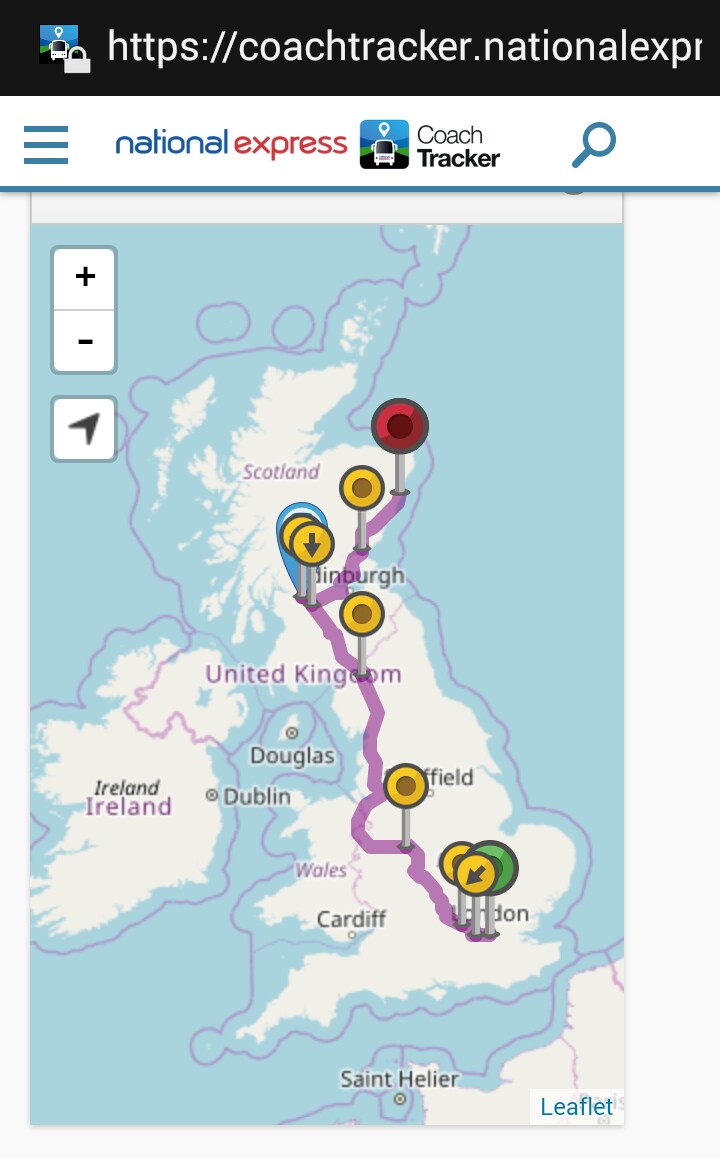Zoom out of the map
Screen dimensions: 720x1158
tap(85, 340)
